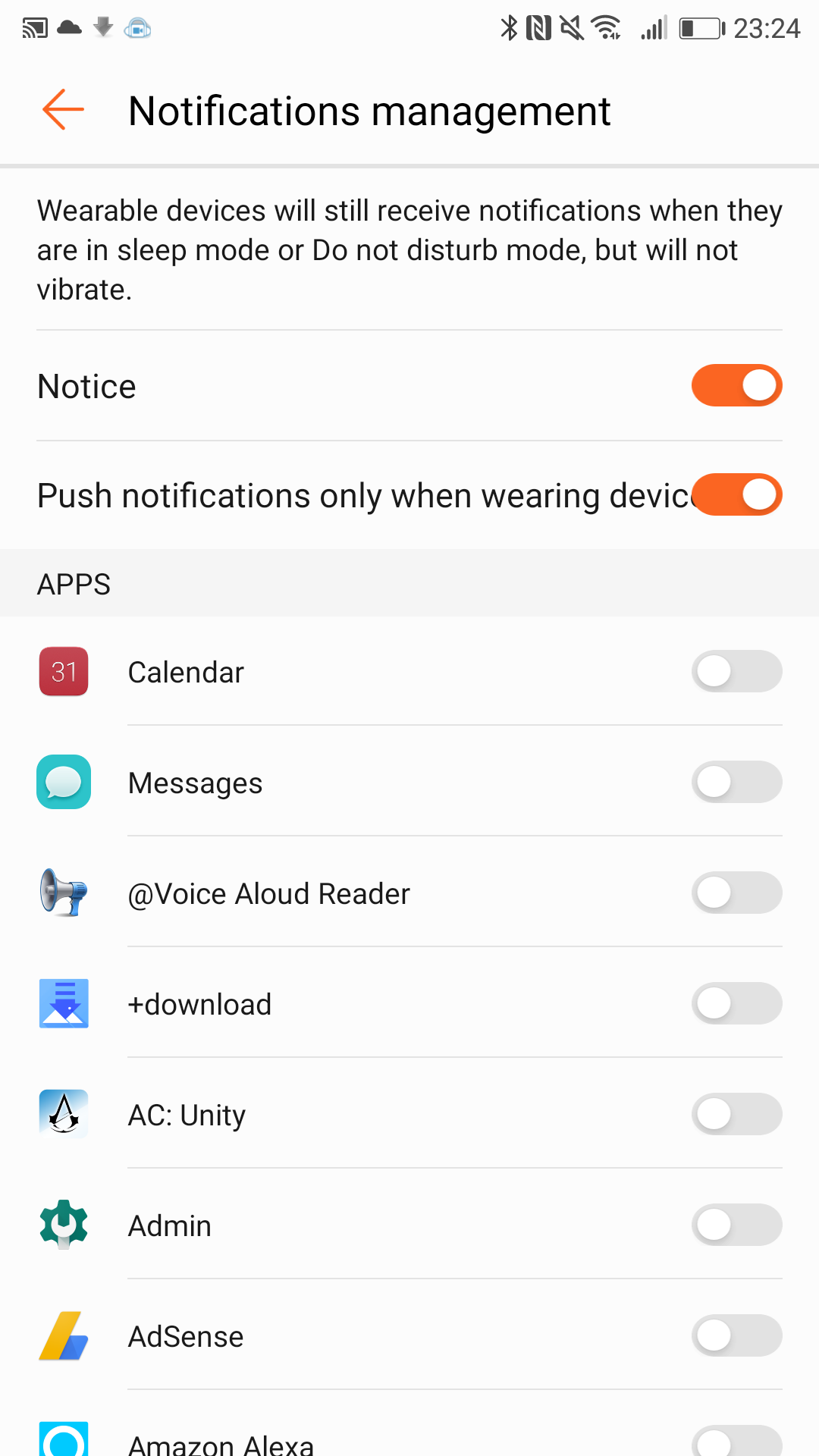Toggle Messages notifications on
Image resolution: width=819 pixels, height=1456 pixels.
tap(736, 782)
